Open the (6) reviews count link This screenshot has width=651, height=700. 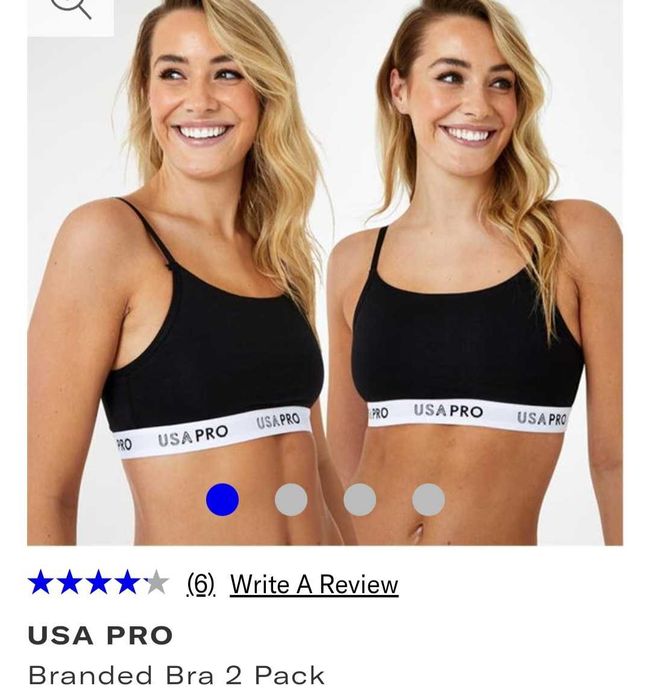[201, 585]
